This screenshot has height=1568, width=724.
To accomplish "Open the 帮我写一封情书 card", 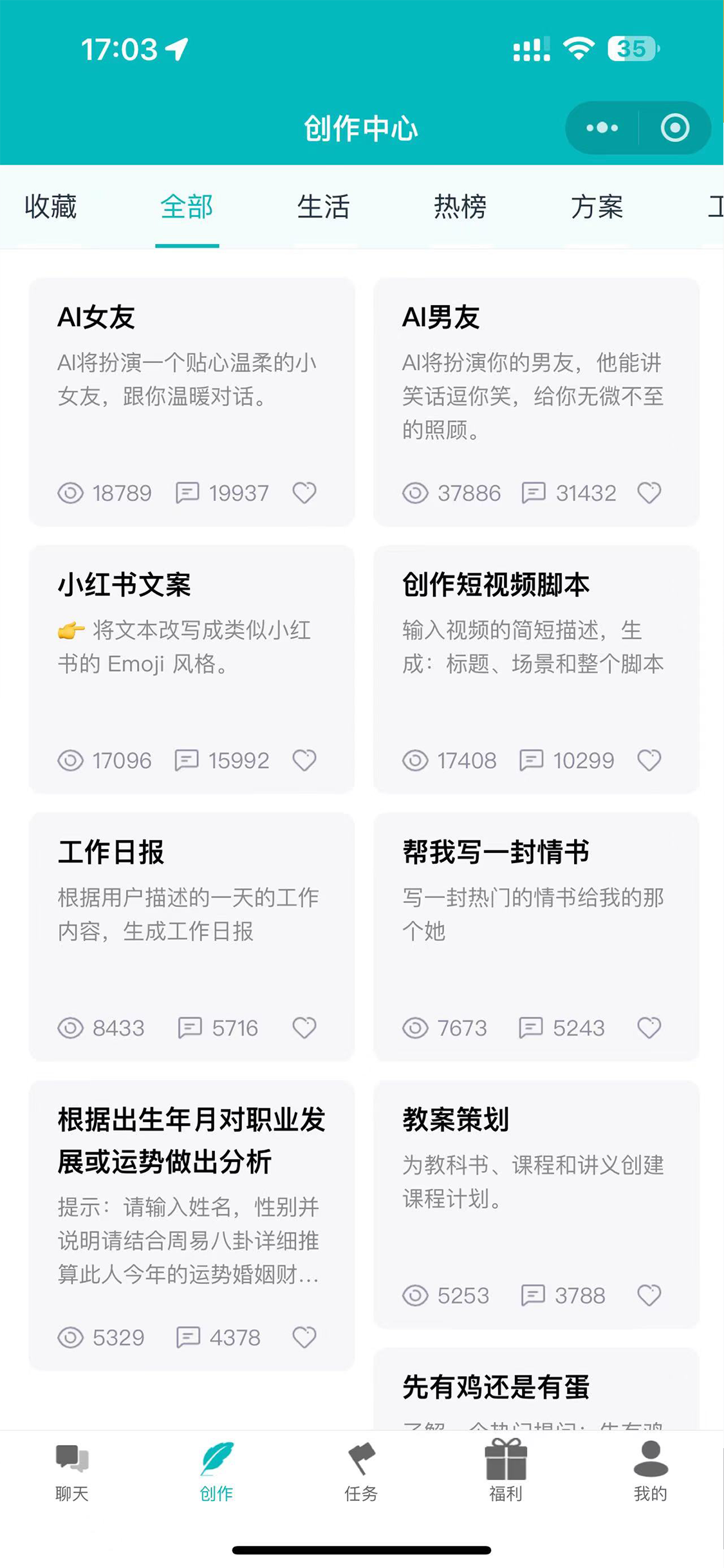I will [536, 937].
